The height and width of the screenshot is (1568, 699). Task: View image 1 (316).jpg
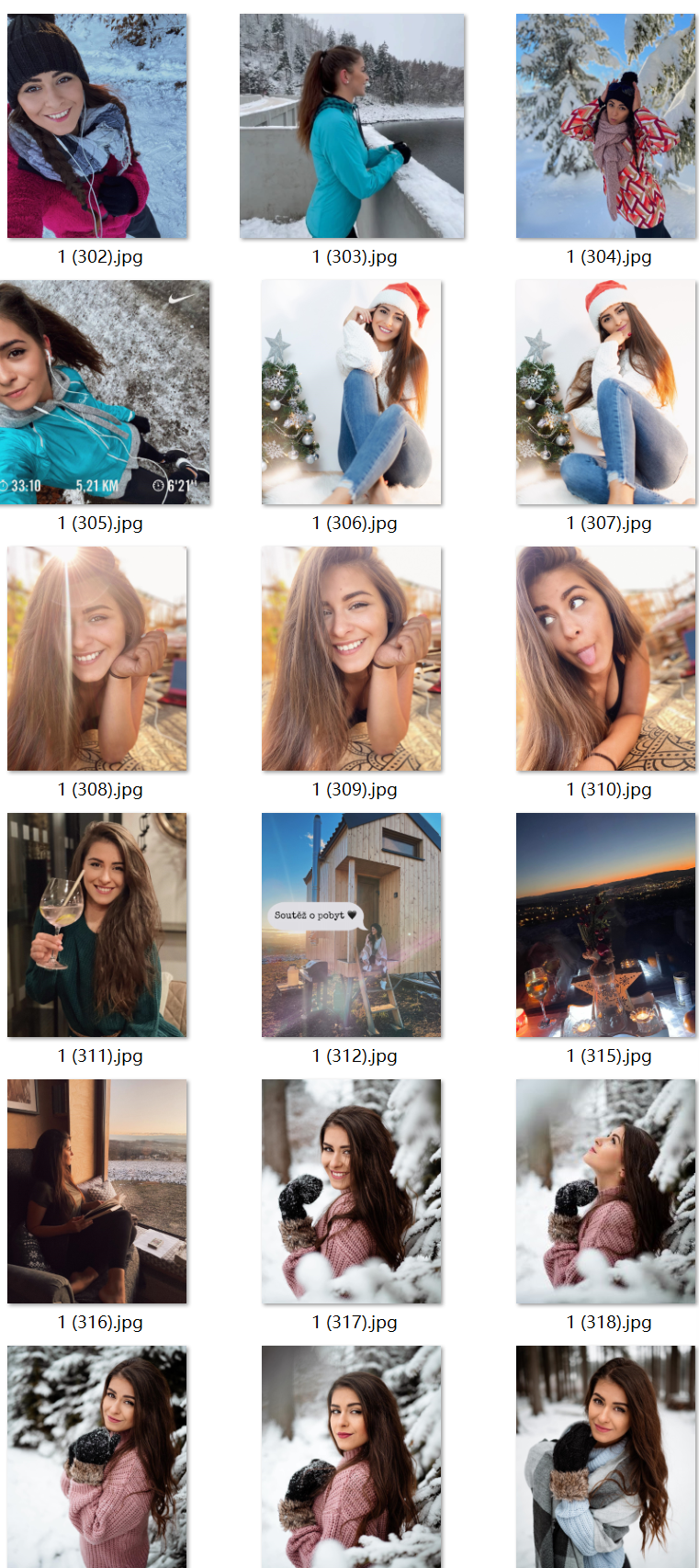coord(97,1191)
